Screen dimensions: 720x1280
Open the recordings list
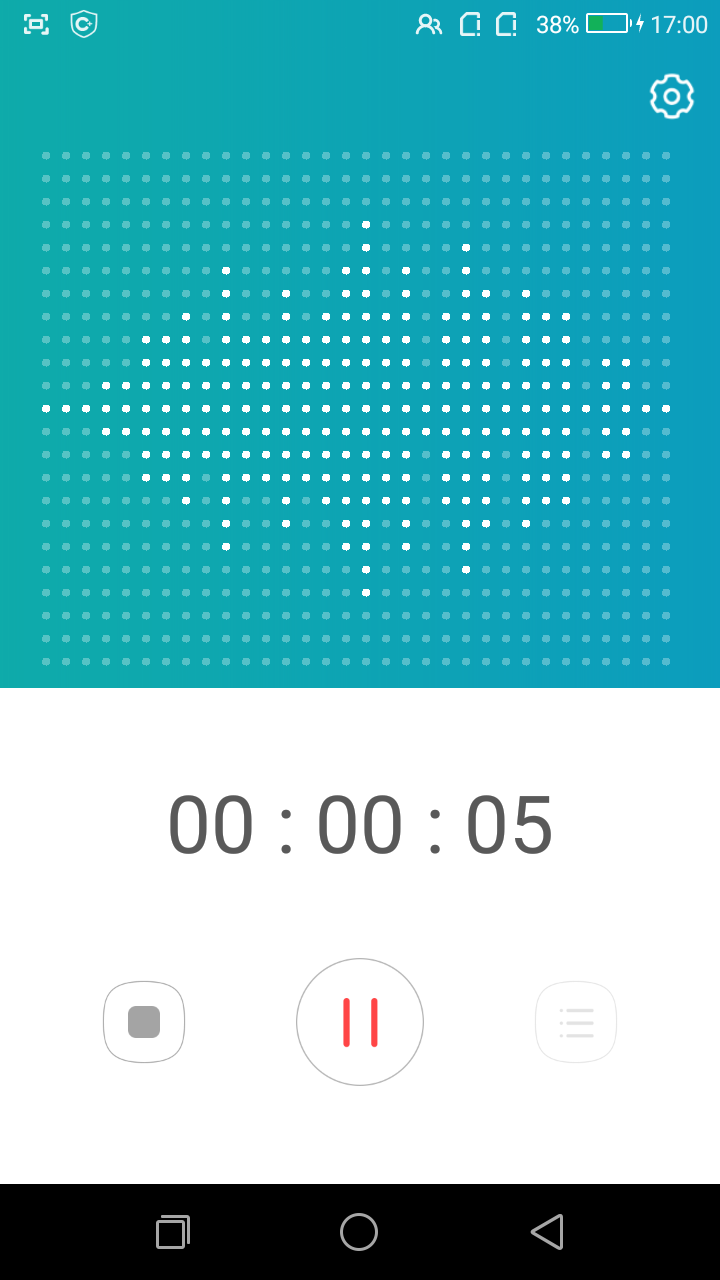(x=576, y=1022)
